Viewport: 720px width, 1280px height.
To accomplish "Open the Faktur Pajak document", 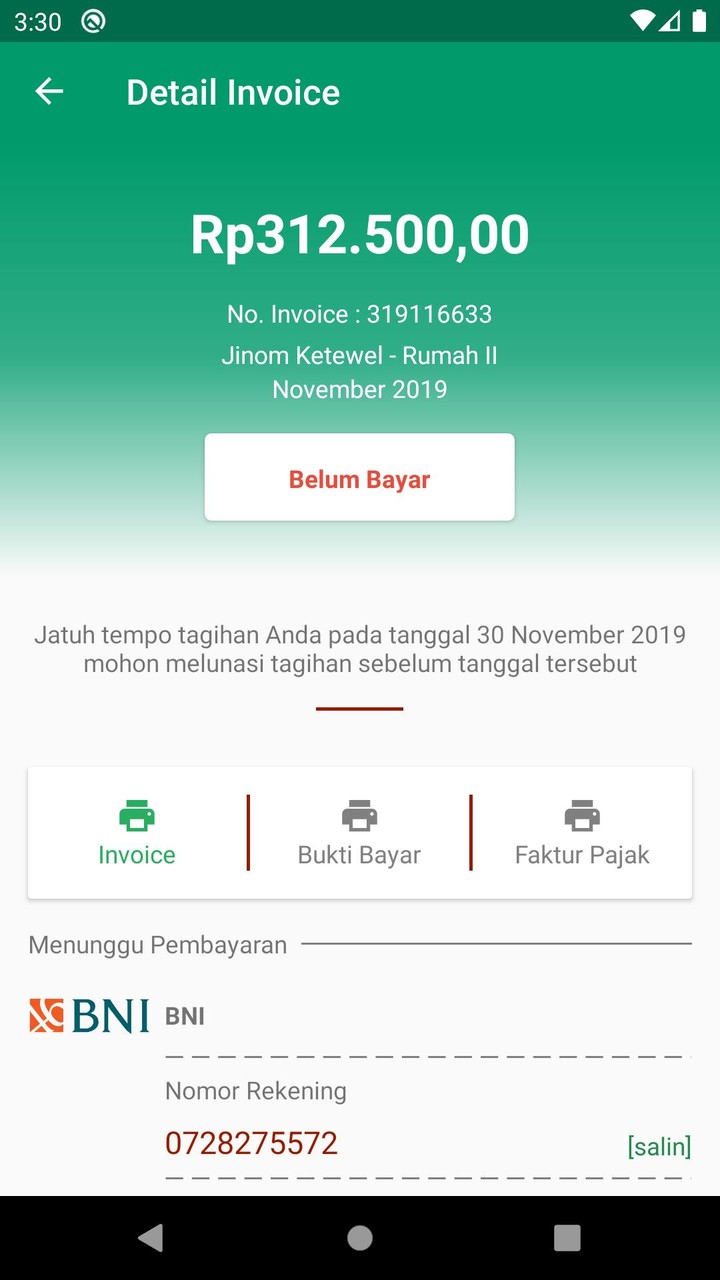I will pos(582,832).
